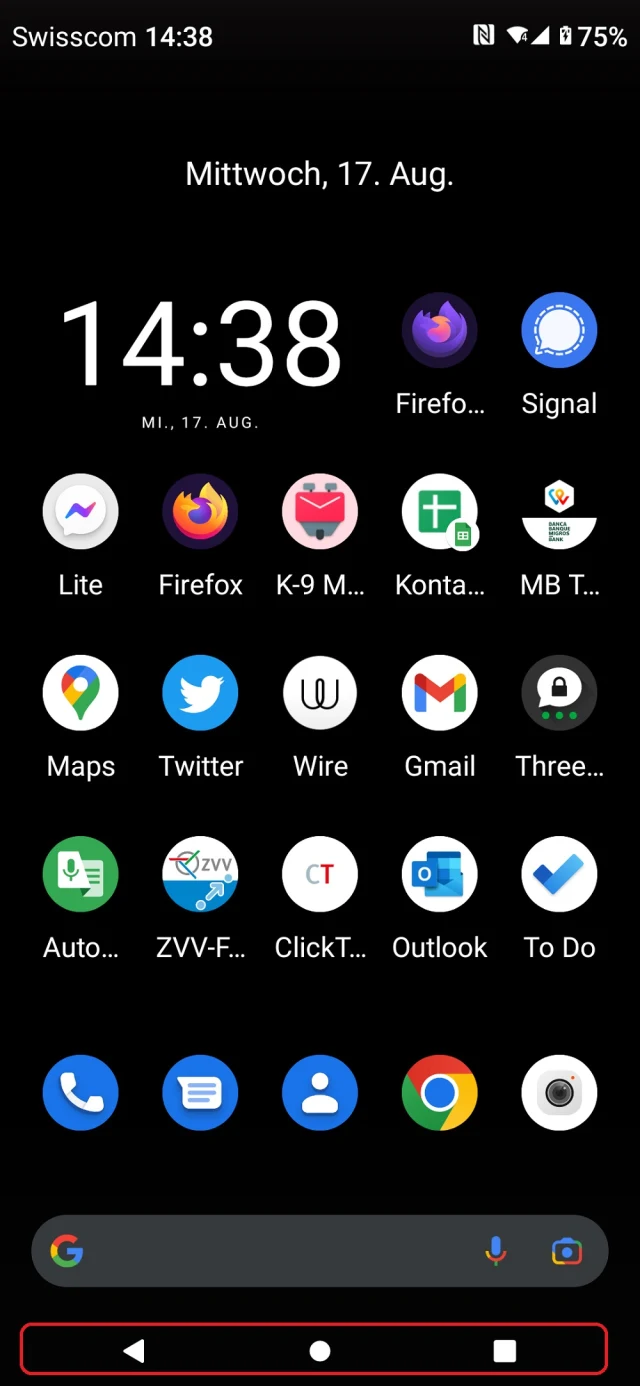Open the Signal app
The image size is (640, 1386).
point(559,331)
